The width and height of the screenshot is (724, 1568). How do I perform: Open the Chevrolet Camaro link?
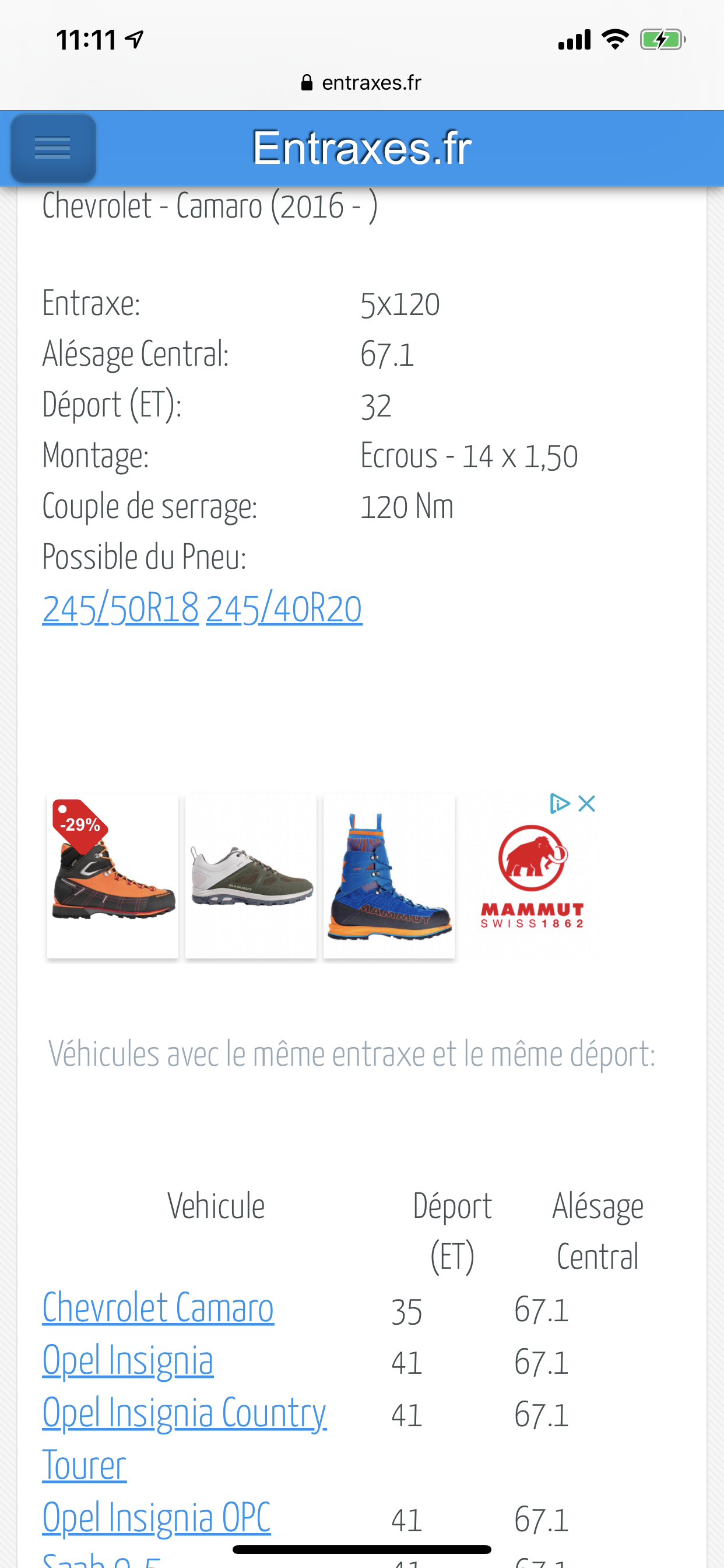[157, 1308]
